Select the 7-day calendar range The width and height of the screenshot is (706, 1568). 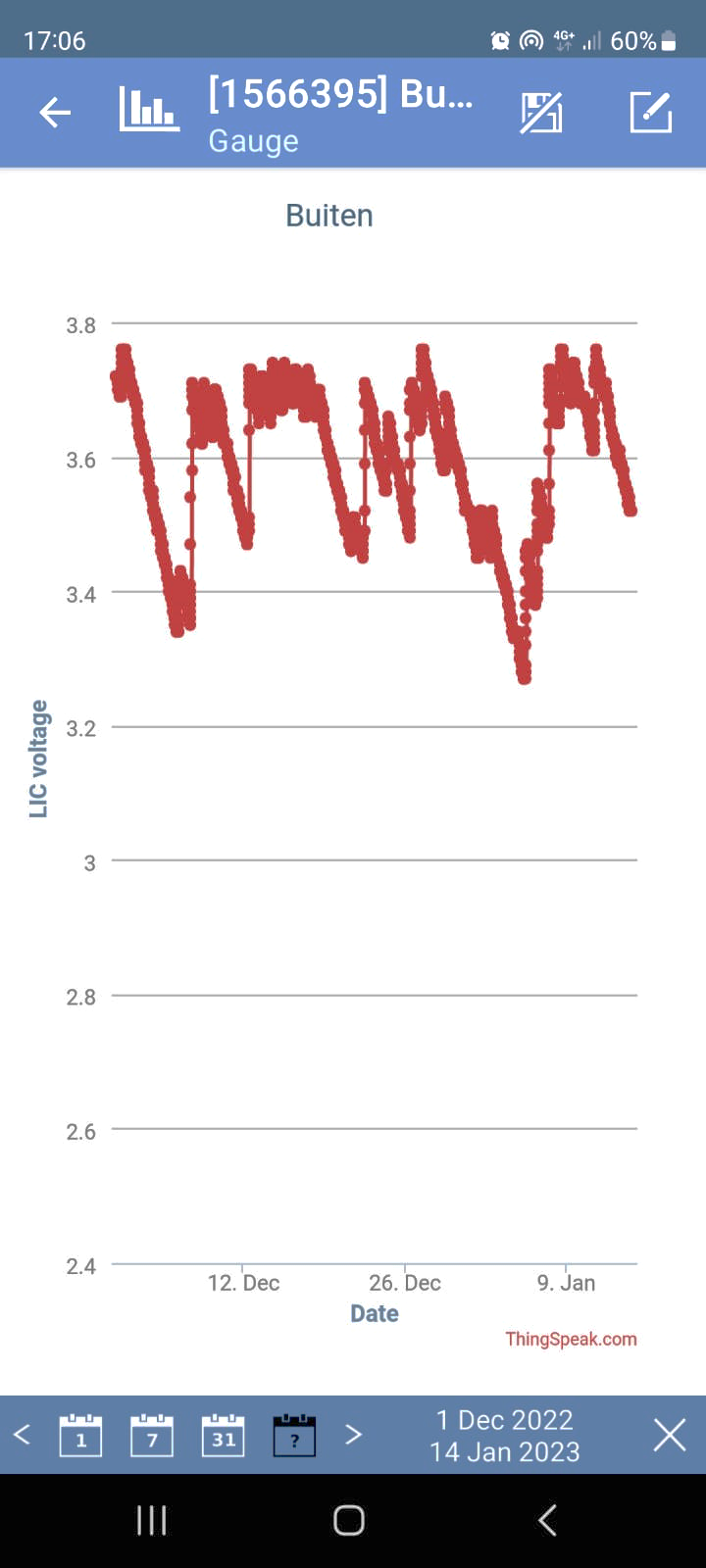[152, 1436]
